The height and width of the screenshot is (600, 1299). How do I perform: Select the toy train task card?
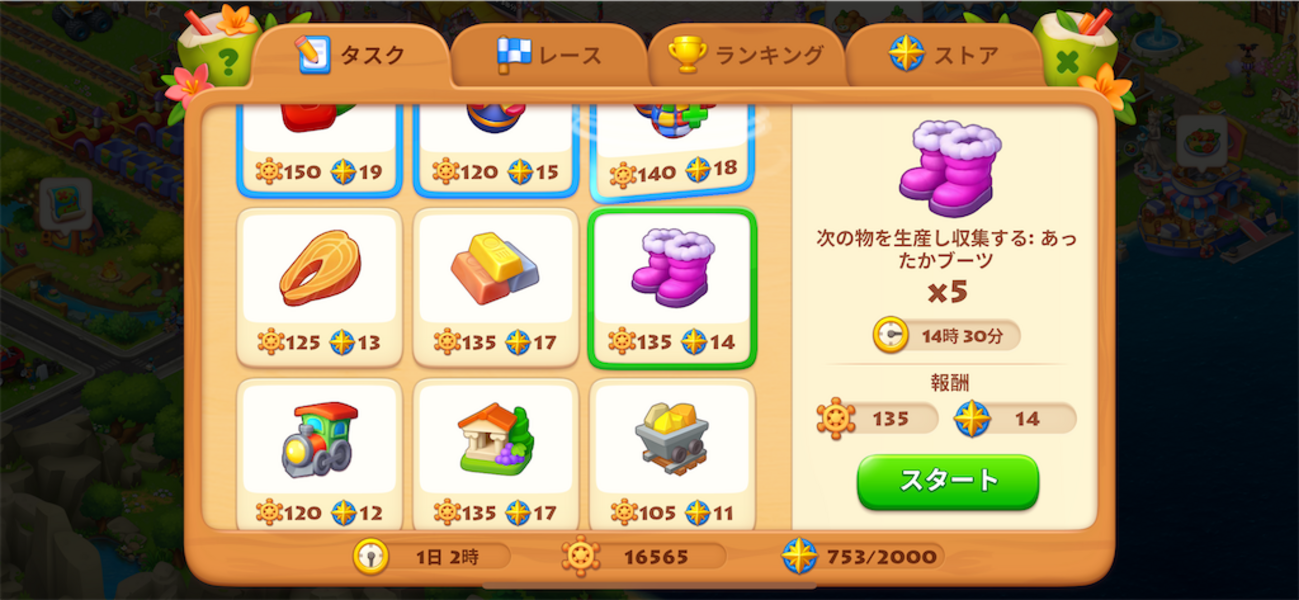point(320,455)
